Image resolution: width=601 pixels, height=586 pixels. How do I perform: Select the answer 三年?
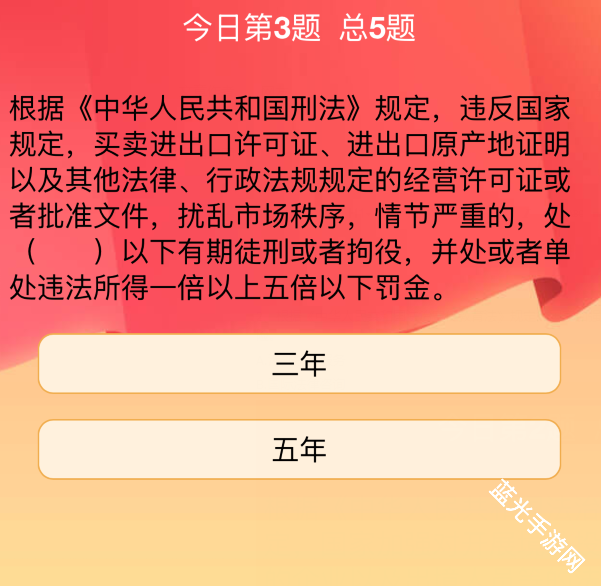point(299,364)
